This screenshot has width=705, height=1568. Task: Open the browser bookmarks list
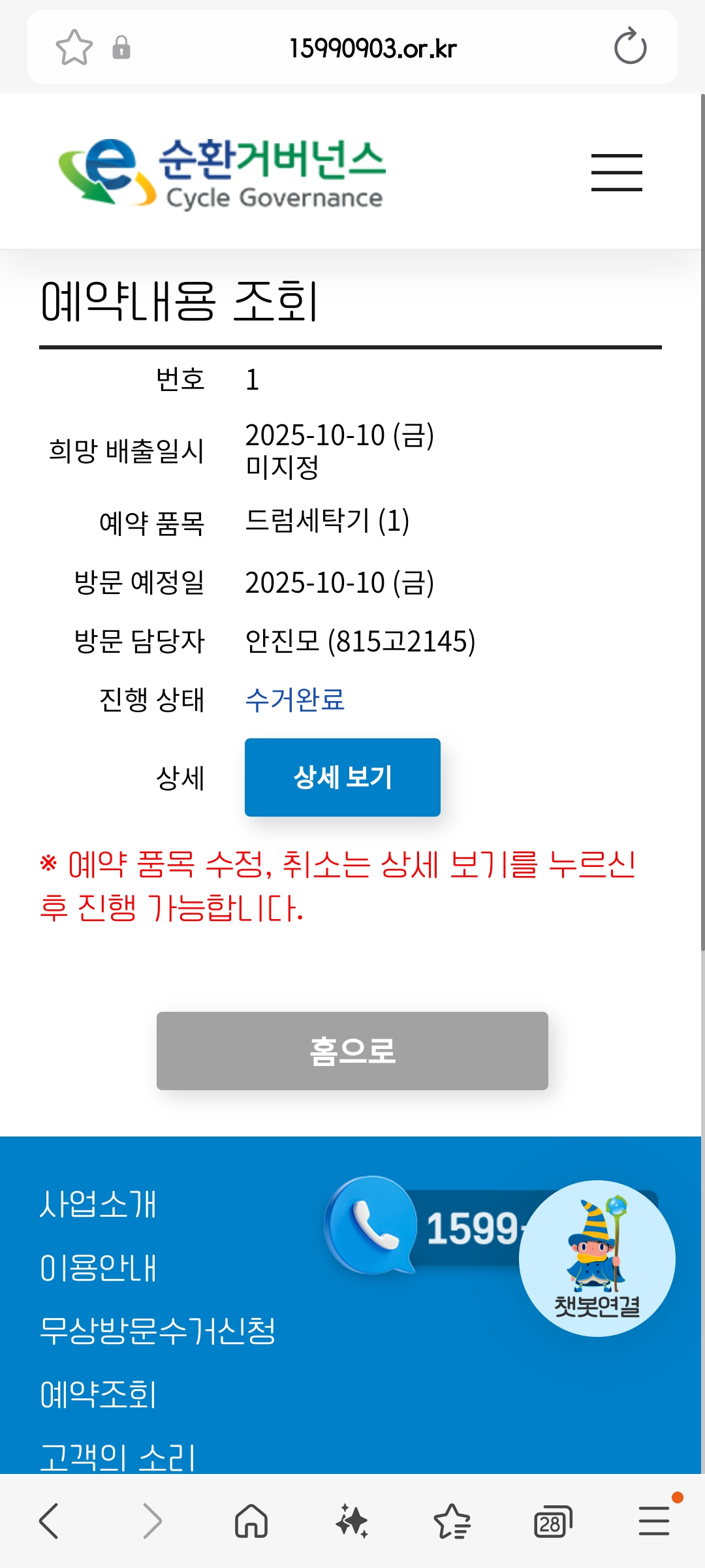point(452,1521)
